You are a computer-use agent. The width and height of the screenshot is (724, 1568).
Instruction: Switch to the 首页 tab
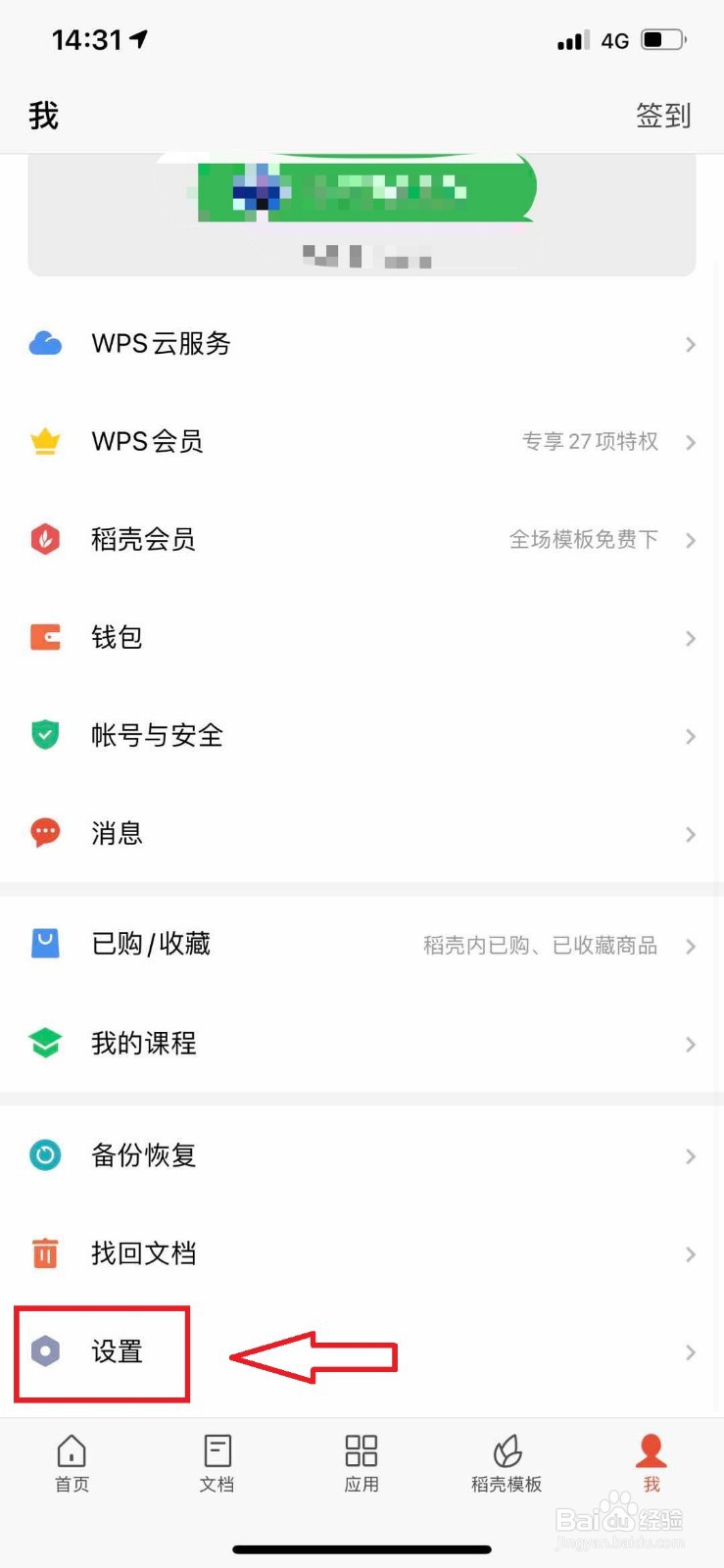coord(71,1463)
